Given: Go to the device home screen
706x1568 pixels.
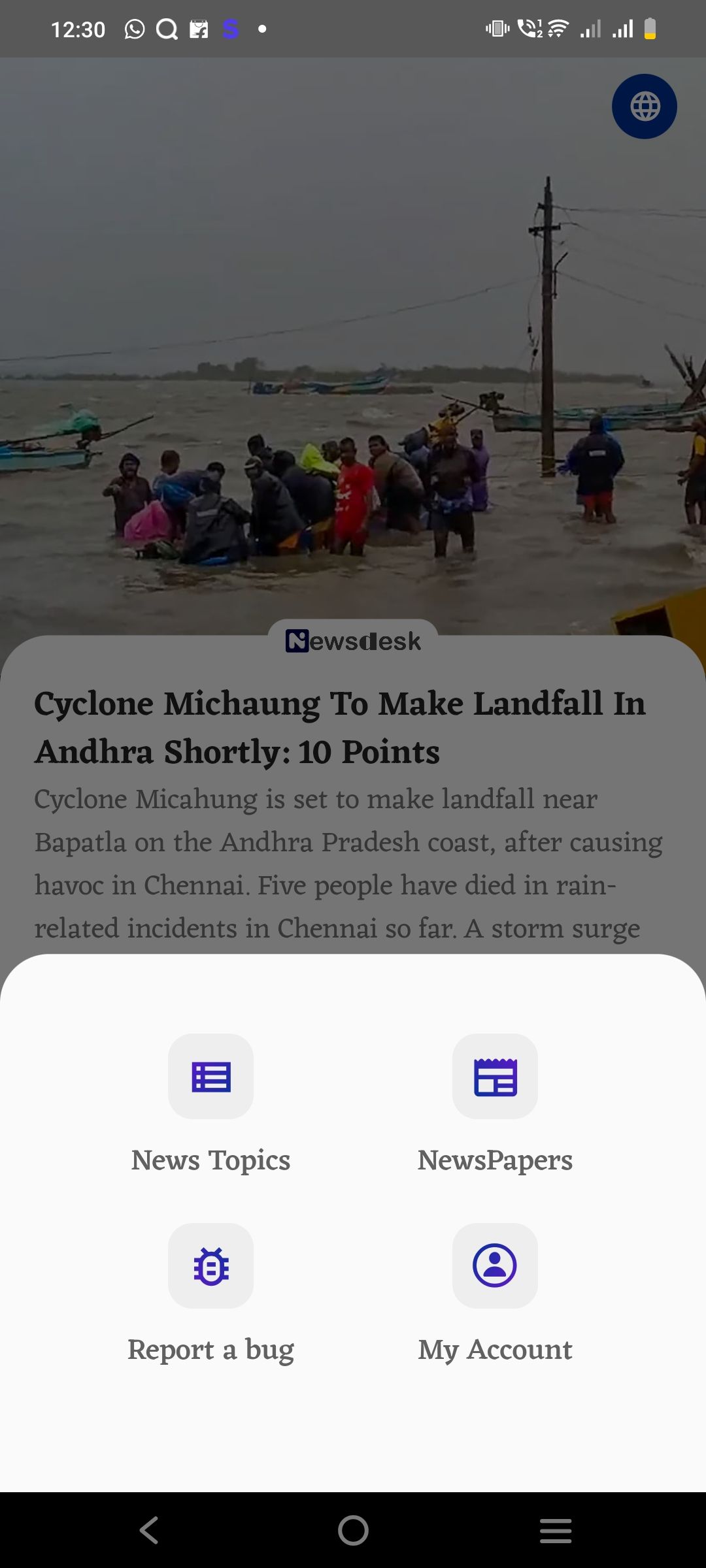Looking at the screenshot, I should [353, 1530].
